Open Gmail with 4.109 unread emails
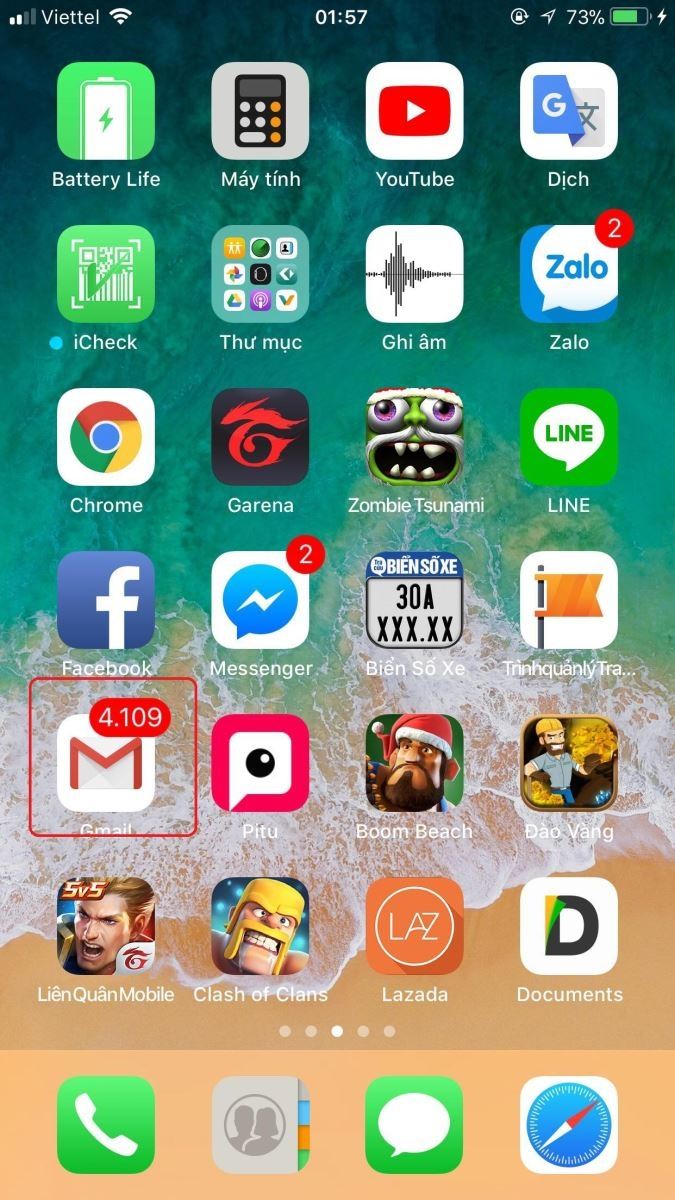The width and height of the screenshot is (675, 1200). point(106,763)
